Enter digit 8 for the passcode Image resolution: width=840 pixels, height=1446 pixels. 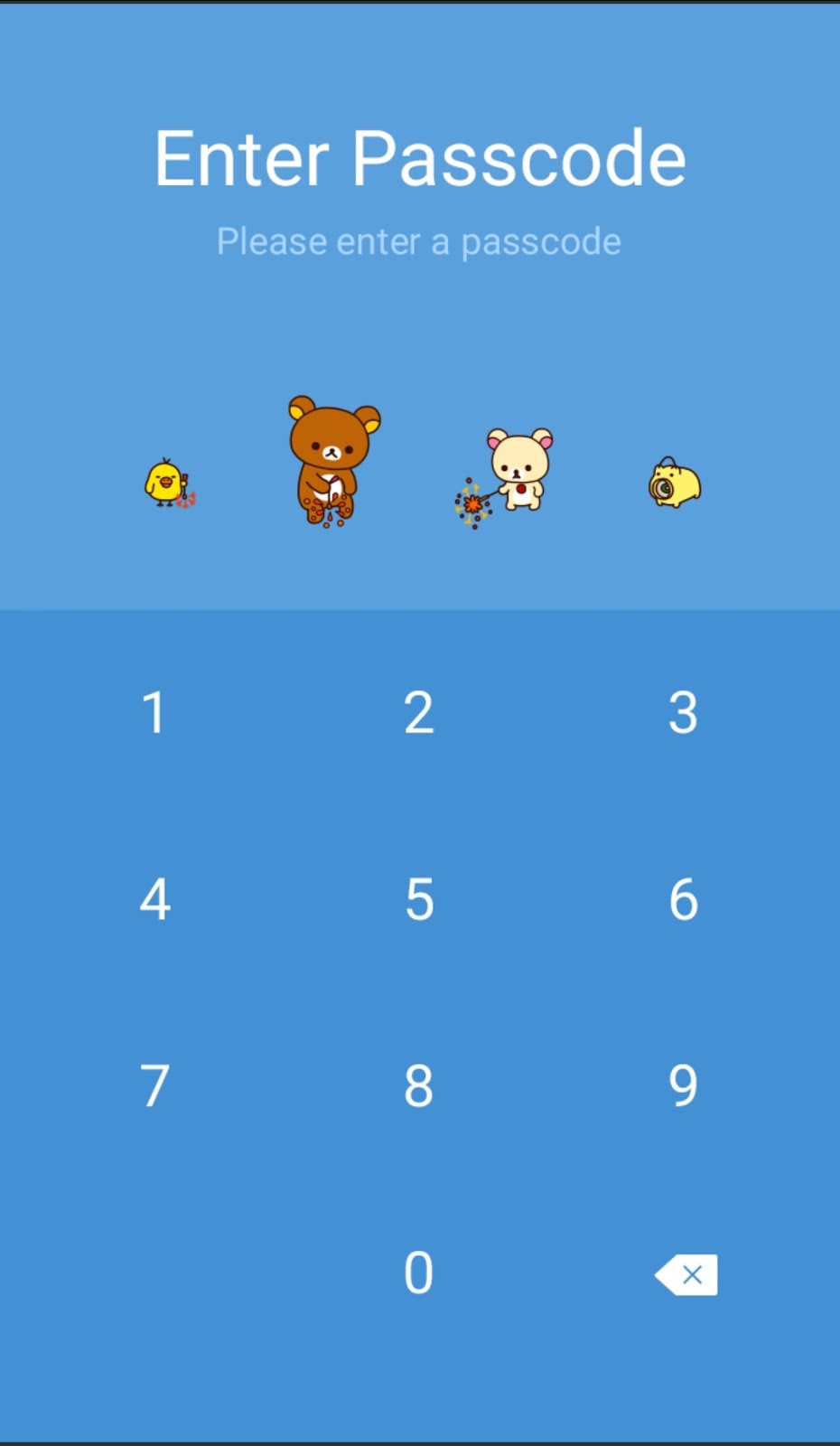418,1085
